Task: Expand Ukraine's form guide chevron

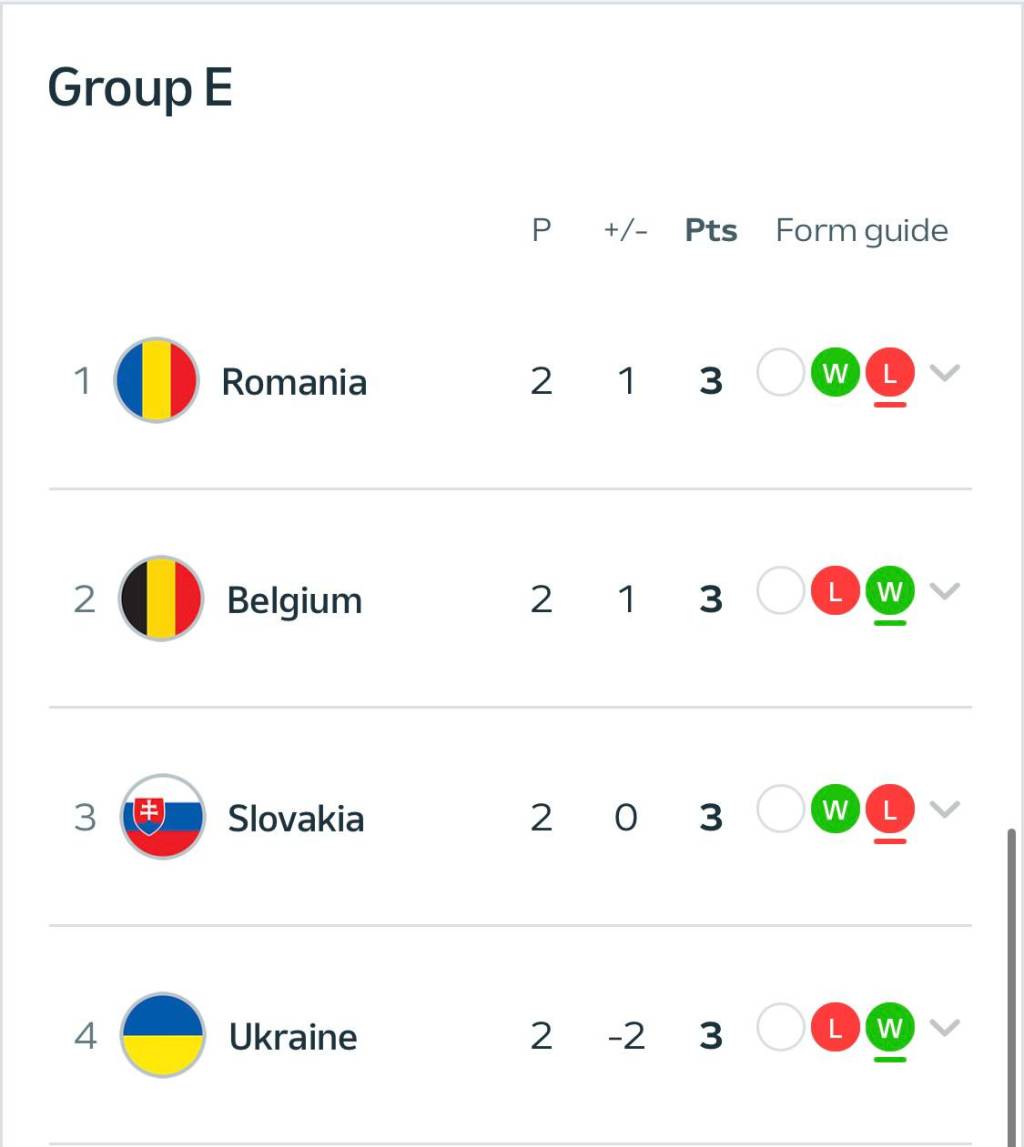Action: (944, 1027)
